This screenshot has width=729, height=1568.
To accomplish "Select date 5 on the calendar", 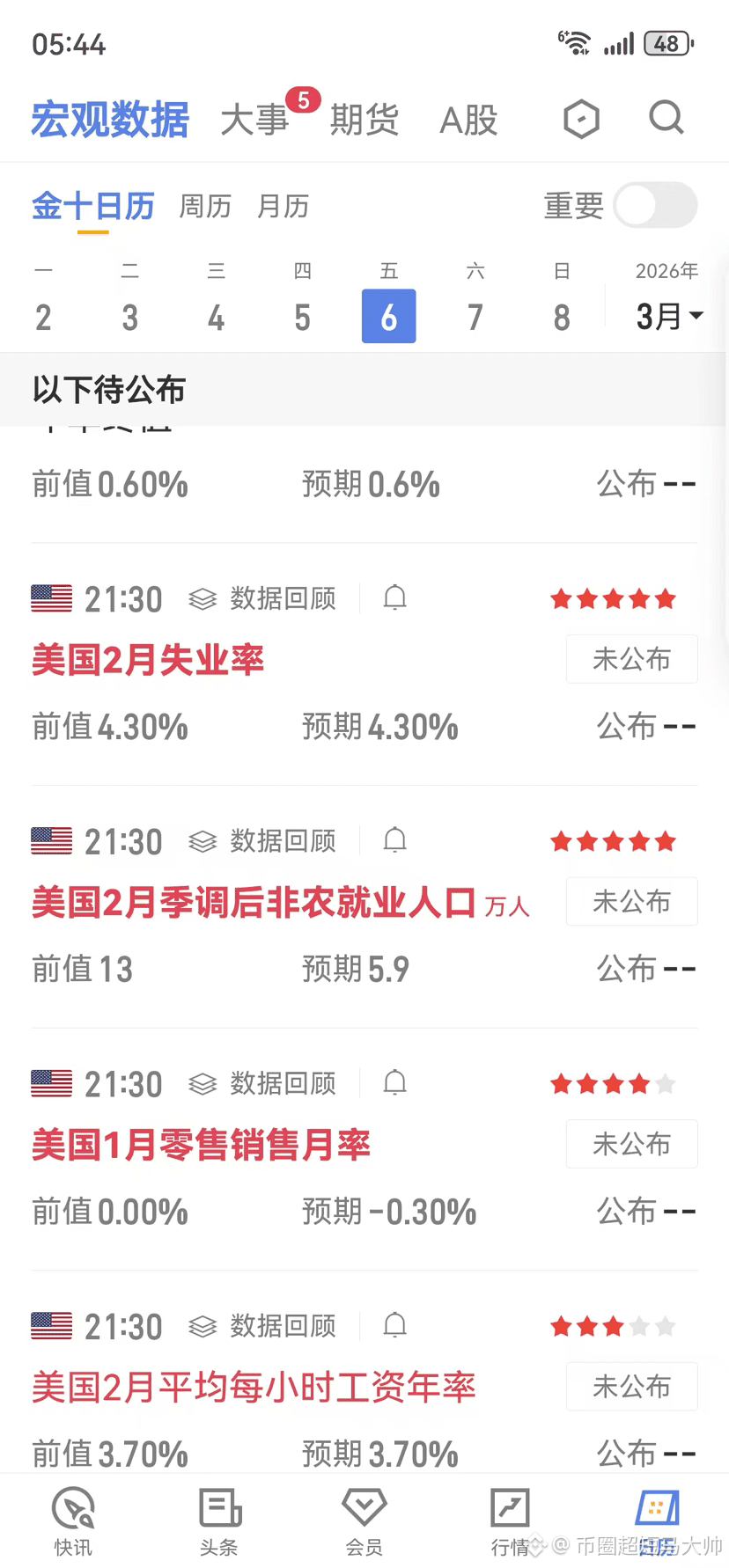I will click(x=302, y=317).
